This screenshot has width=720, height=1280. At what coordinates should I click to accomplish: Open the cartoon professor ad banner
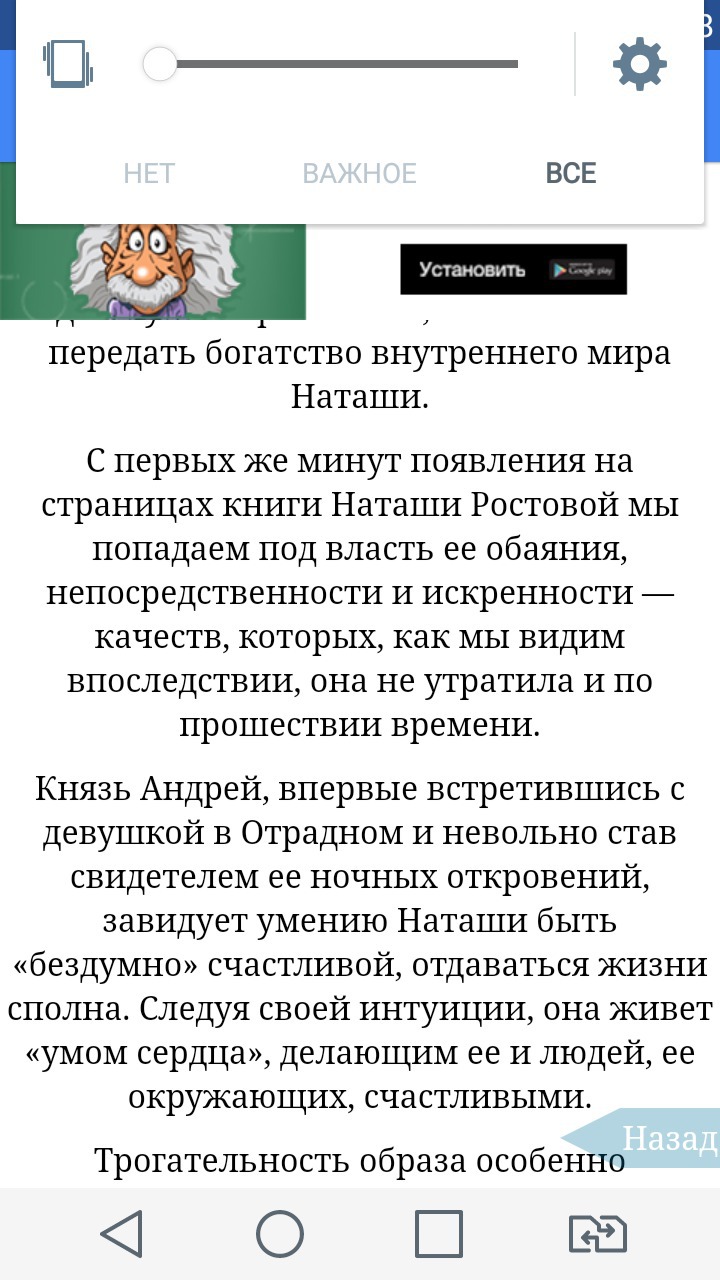point(152,267)
